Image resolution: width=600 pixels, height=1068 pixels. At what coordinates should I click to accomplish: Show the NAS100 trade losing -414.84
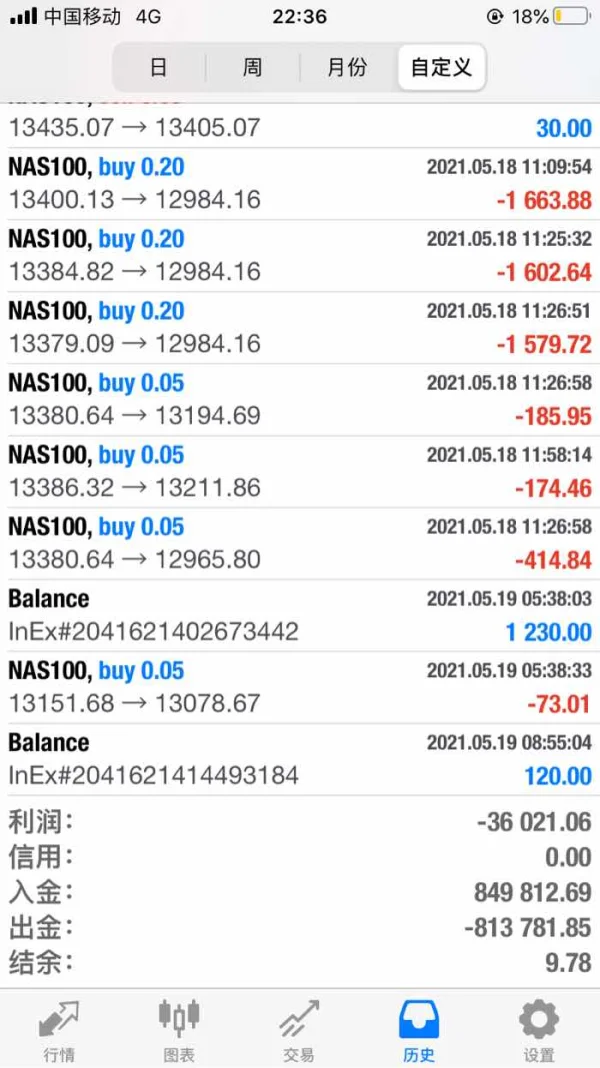(300, 544)
